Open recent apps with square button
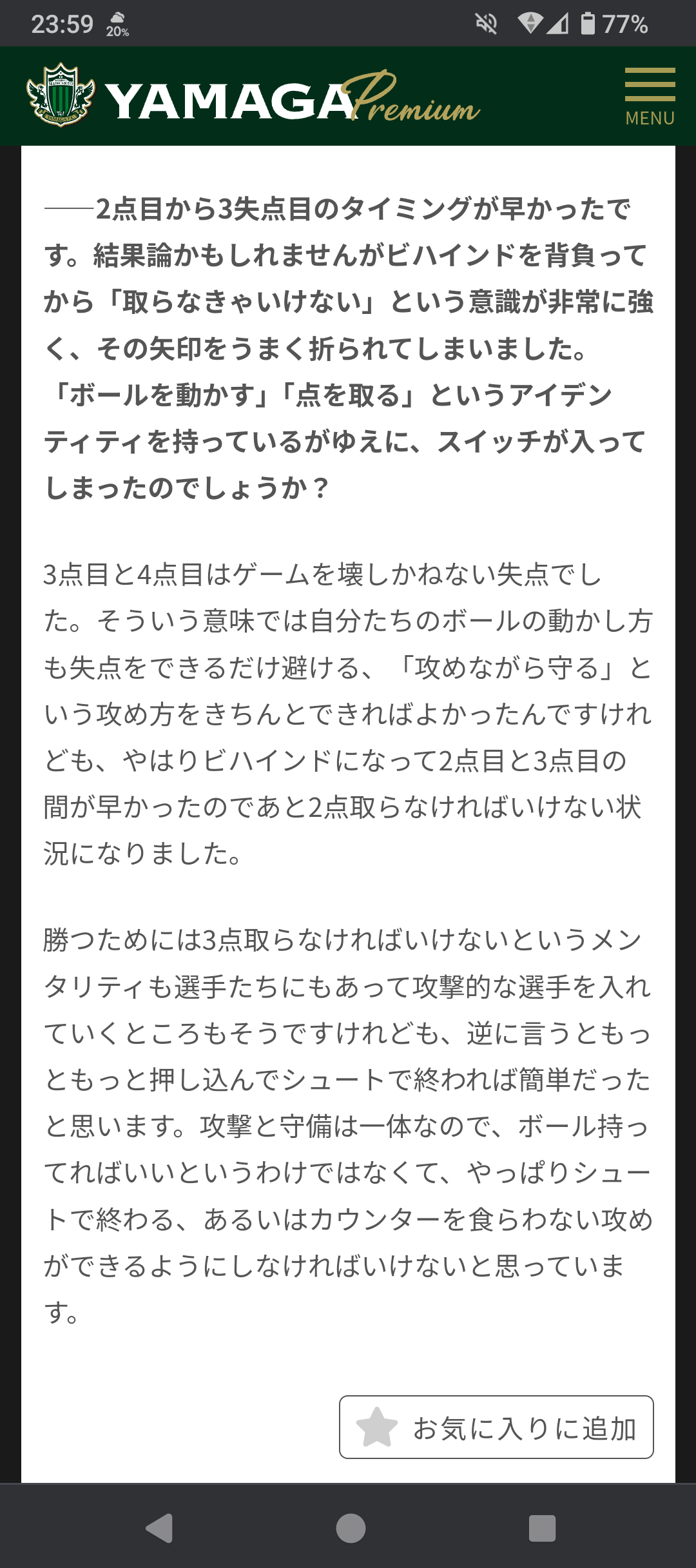Image resolution: width=696 pixels, height=1568 pixels. 542,1528
